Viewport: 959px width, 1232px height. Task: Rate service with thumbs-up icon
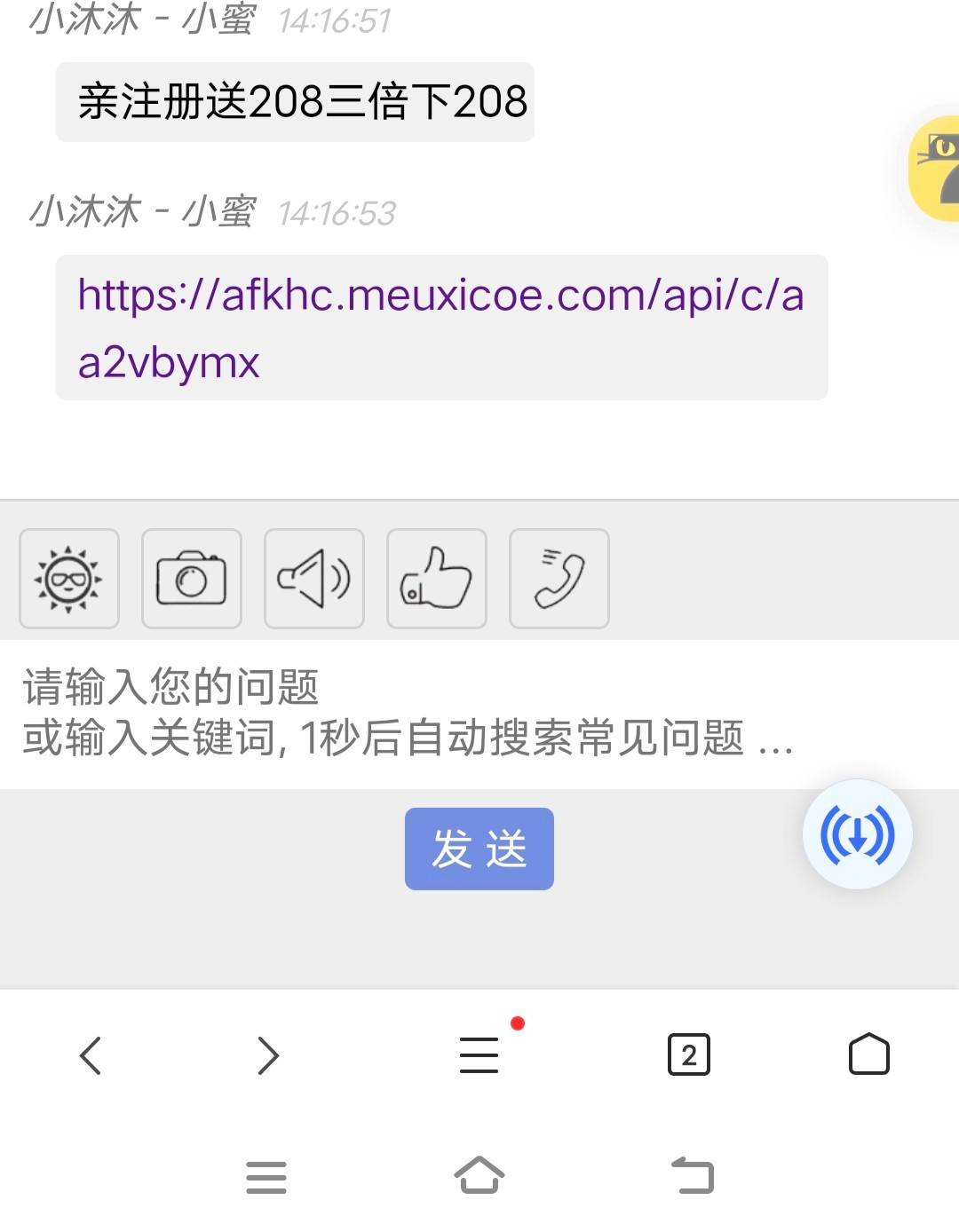(x=437, y=579)
